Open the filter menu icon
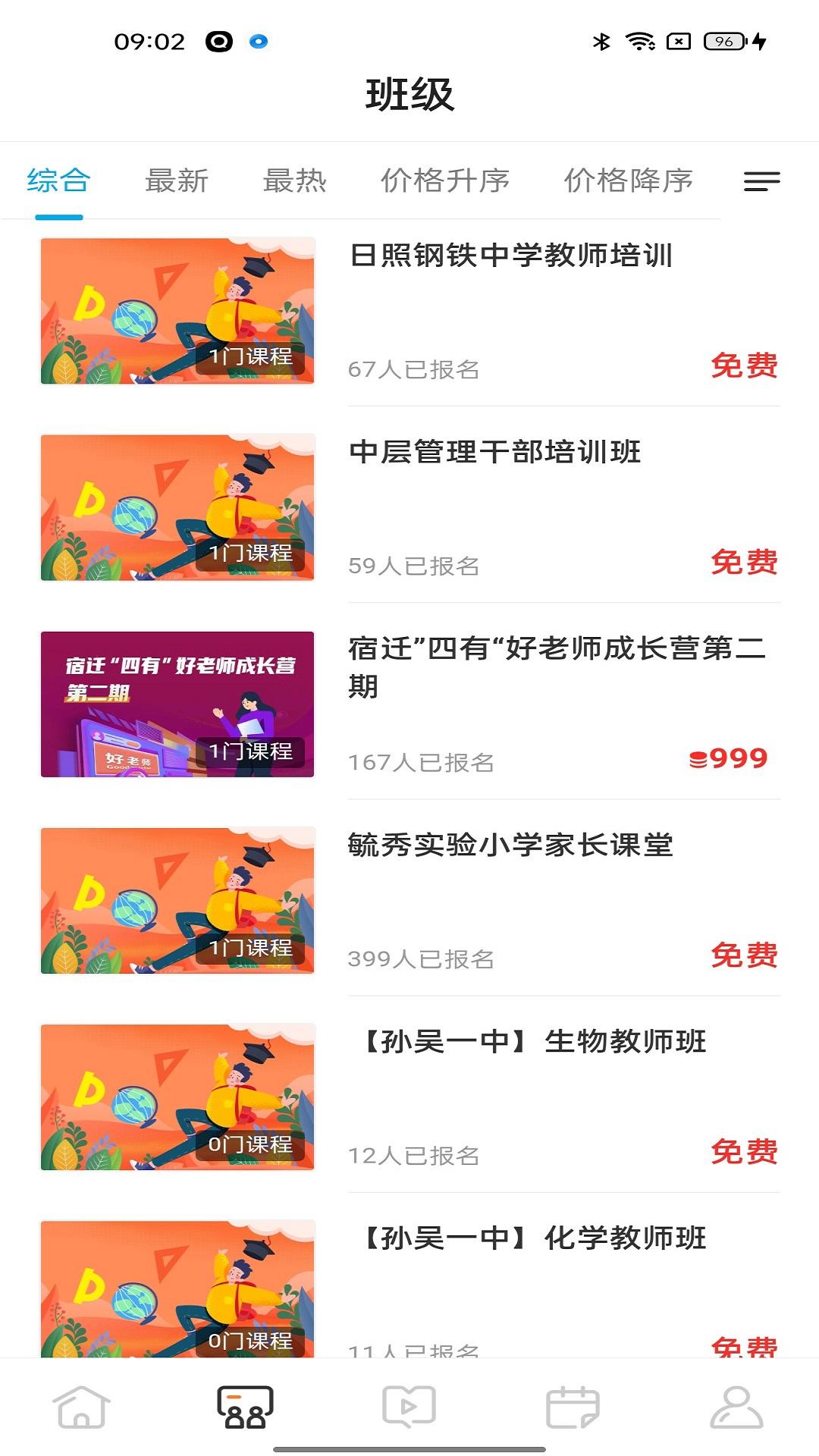The image size is (819, 1456). [761, 181]
